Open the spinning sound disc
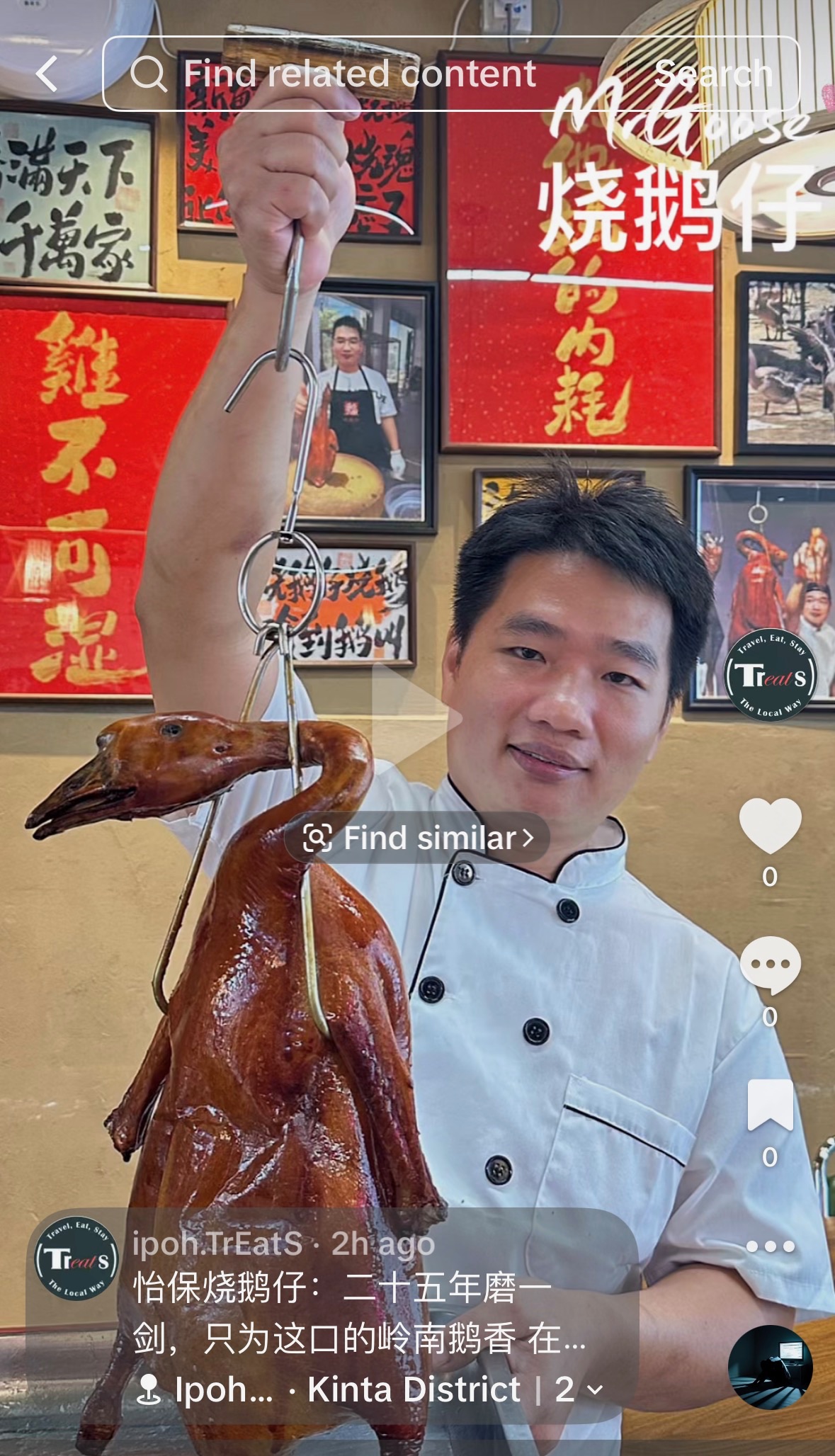This screenshot has height=1456, width=835. 770,1367
